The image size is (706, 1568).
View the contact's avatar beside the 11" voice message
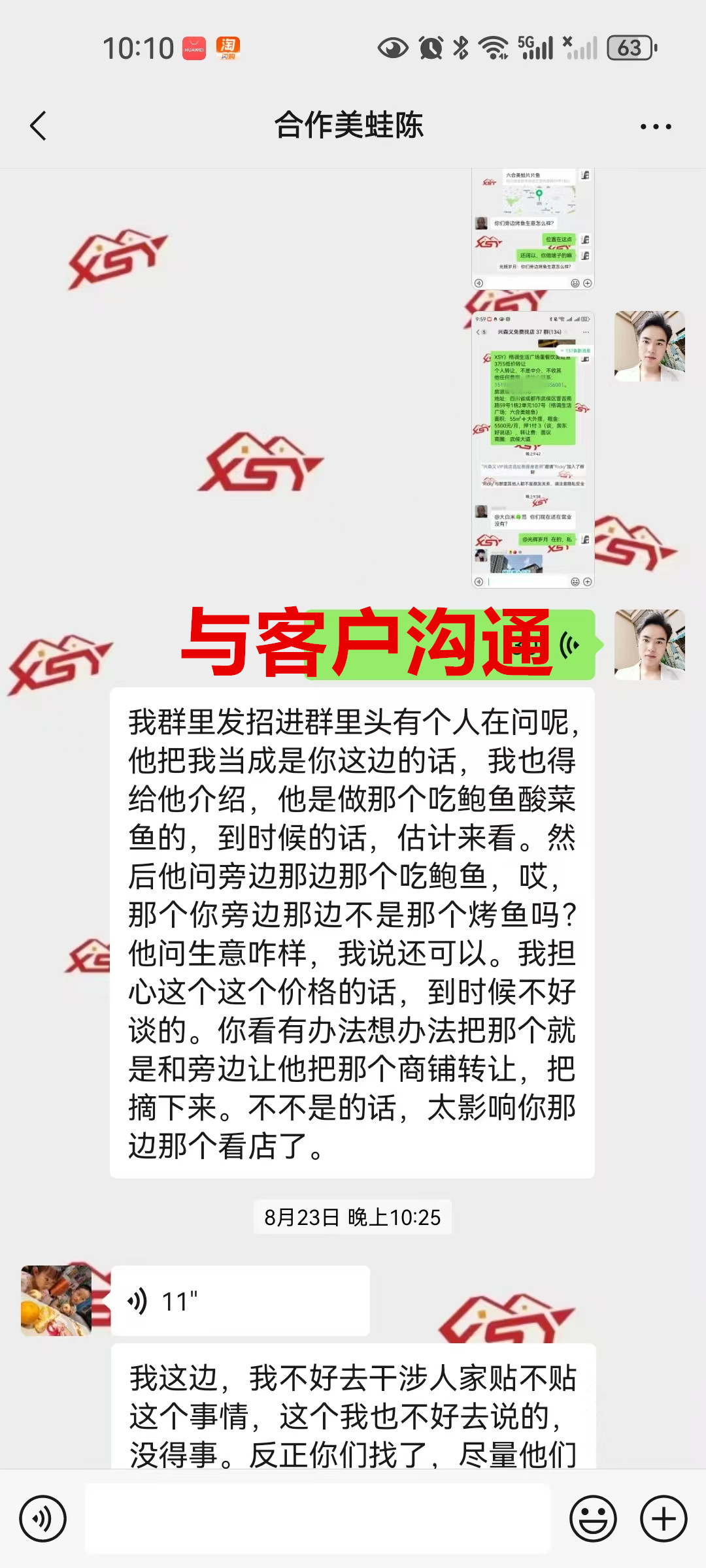(x=56, y=1301)
